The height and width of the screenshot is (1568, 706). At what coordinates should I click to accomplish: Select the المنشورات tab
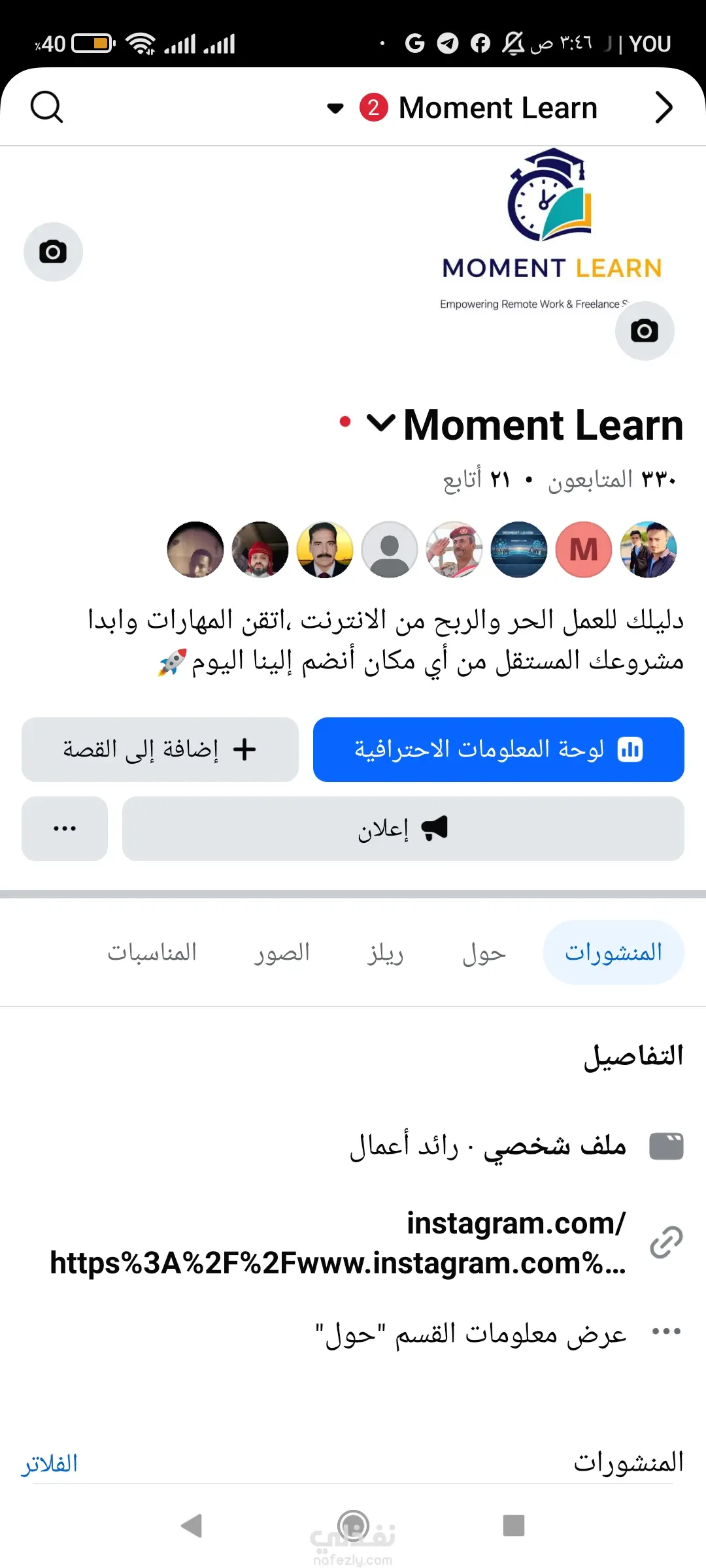coord(613,953)
